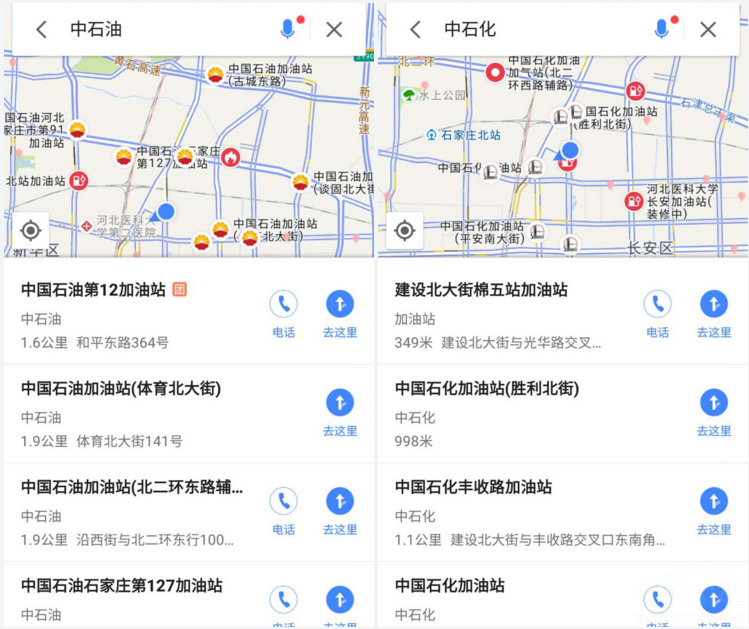Start voice search beside 中石化
This screenshot has width=749, height=629.
click(661, 29)
